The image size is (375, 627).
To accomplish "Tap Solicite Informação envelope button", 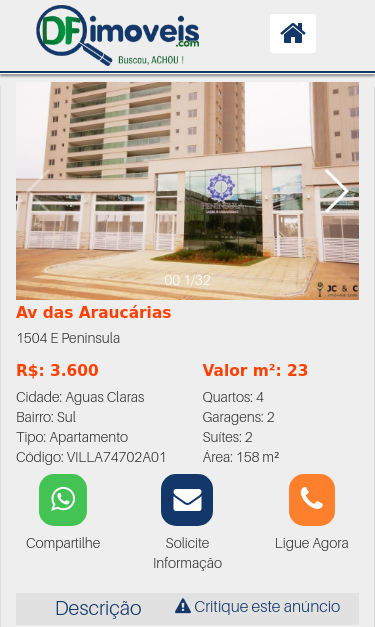I will coord(187,500).
